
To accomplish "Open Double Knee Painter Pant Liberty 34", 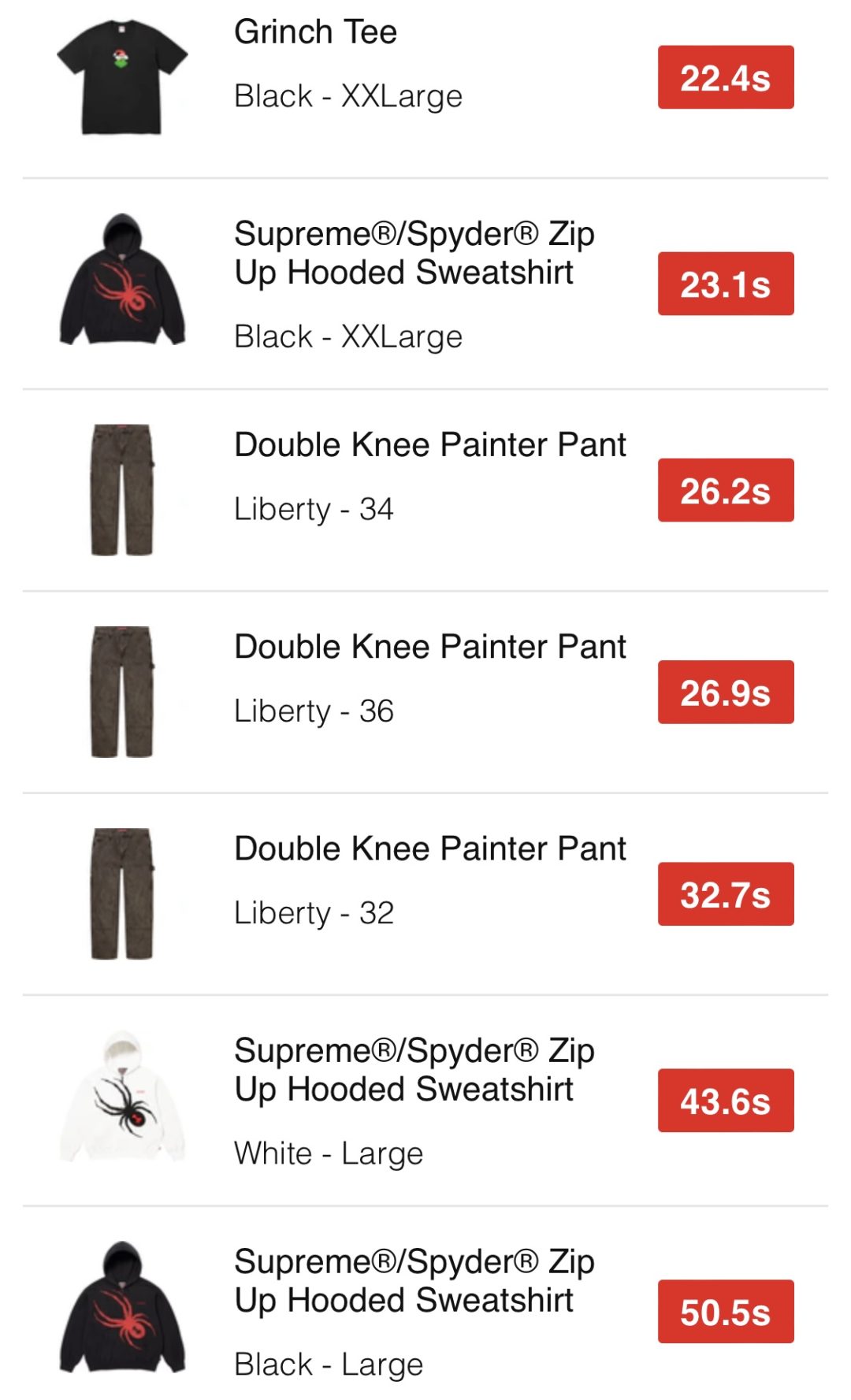I will [429, 446].
